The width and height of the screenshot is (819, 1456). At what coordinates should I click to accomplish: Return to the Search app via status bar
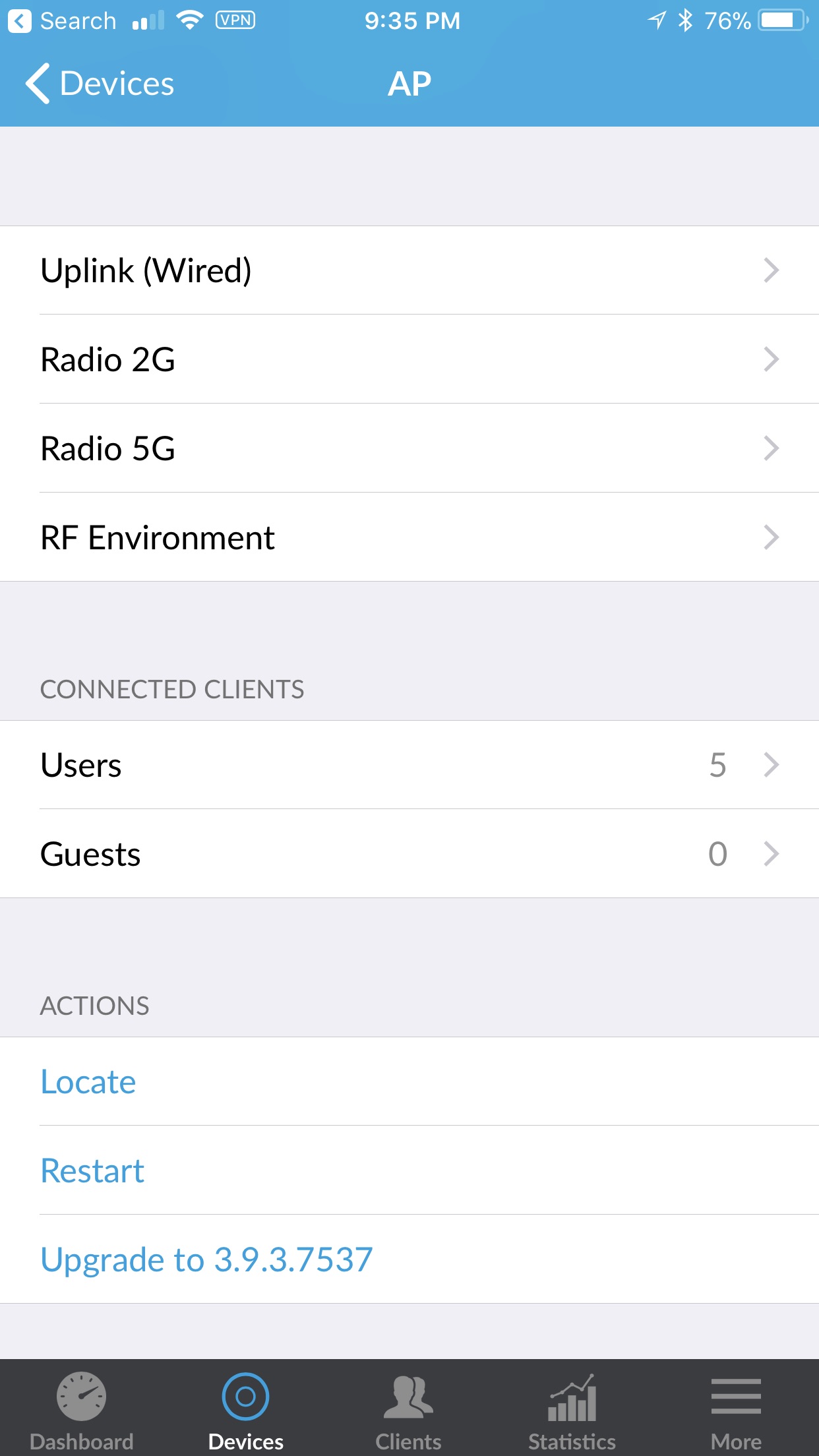click(63, 21)
